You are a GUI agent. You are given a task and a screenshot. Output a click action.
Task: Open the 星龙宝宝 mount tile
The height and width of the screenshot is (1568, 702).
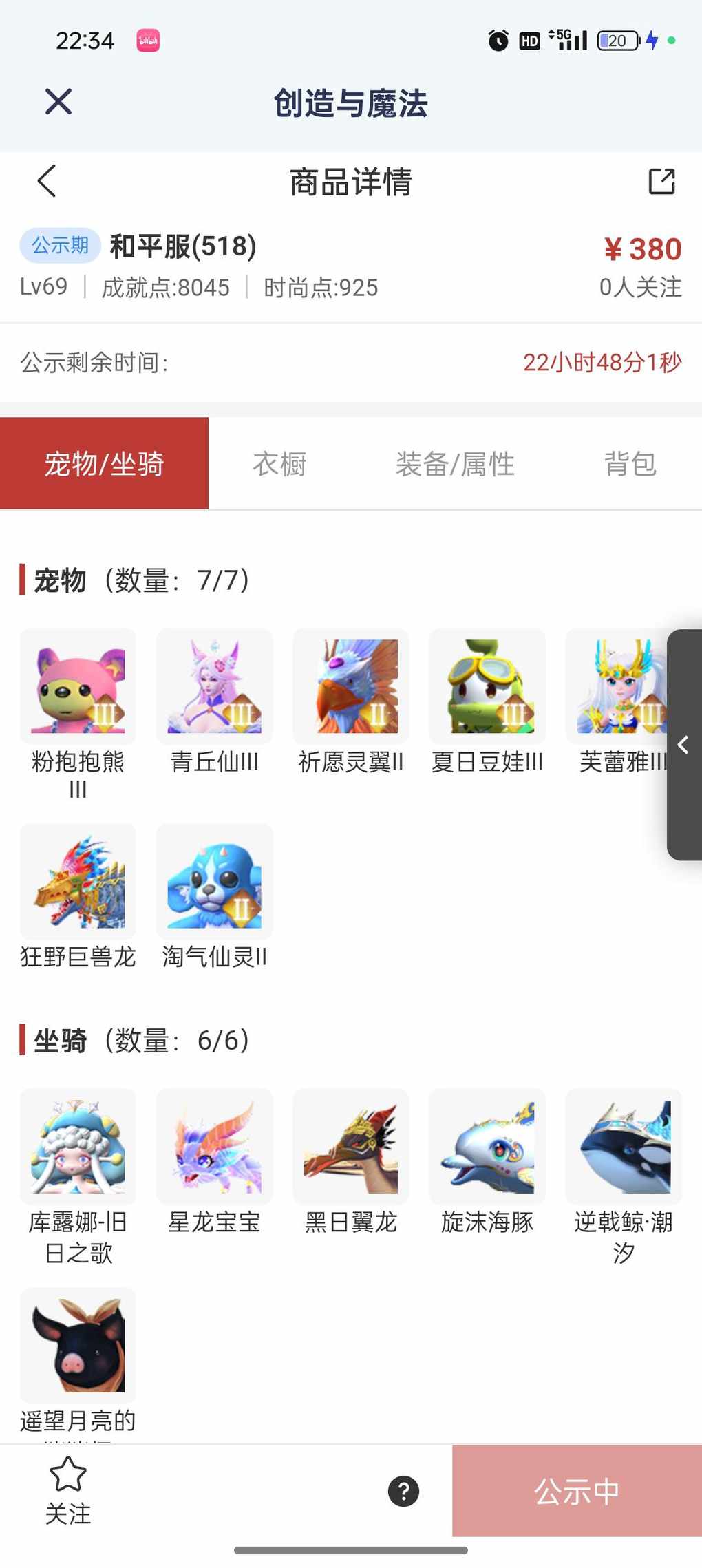(214, 1147)
